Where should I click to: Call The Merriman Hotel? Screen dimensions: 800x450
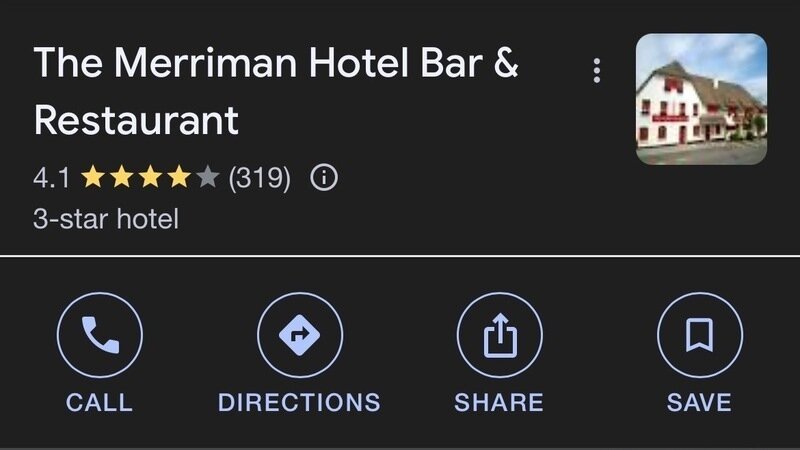99,337
